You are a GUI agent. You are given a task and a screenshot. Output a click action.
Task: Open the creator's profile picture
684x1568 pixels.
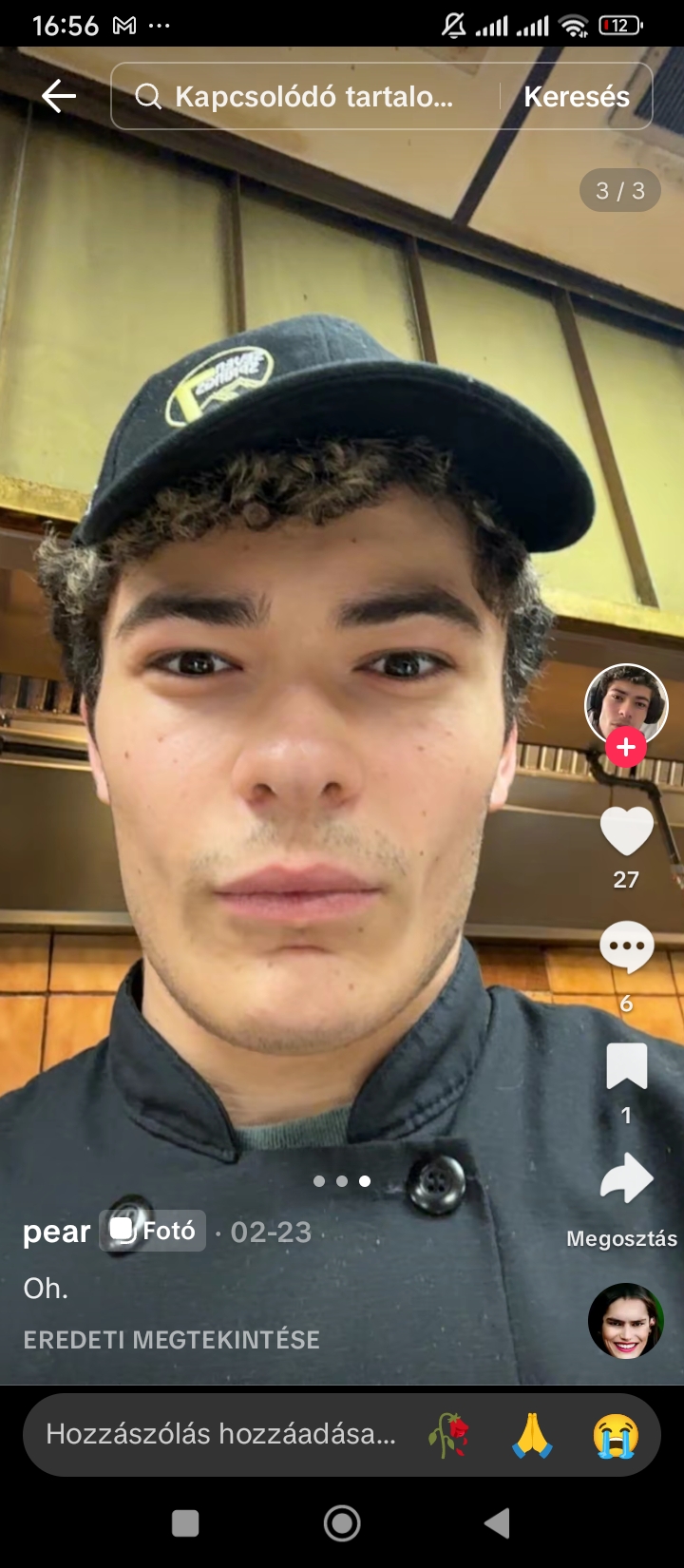[625, 703]
